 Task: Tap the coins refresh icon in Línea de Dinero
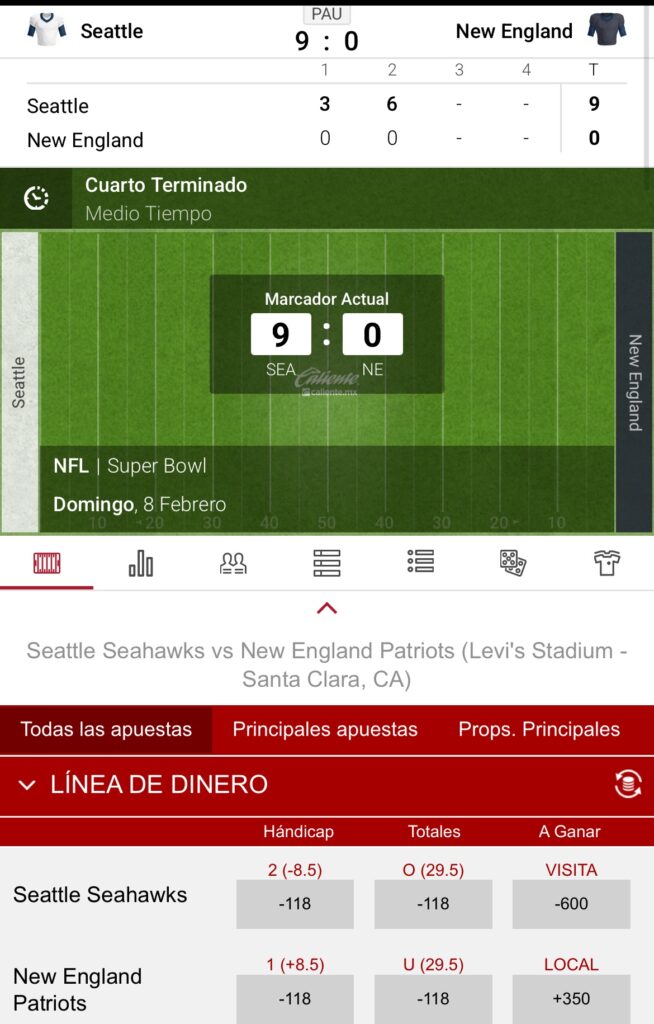tap(628, 785)
